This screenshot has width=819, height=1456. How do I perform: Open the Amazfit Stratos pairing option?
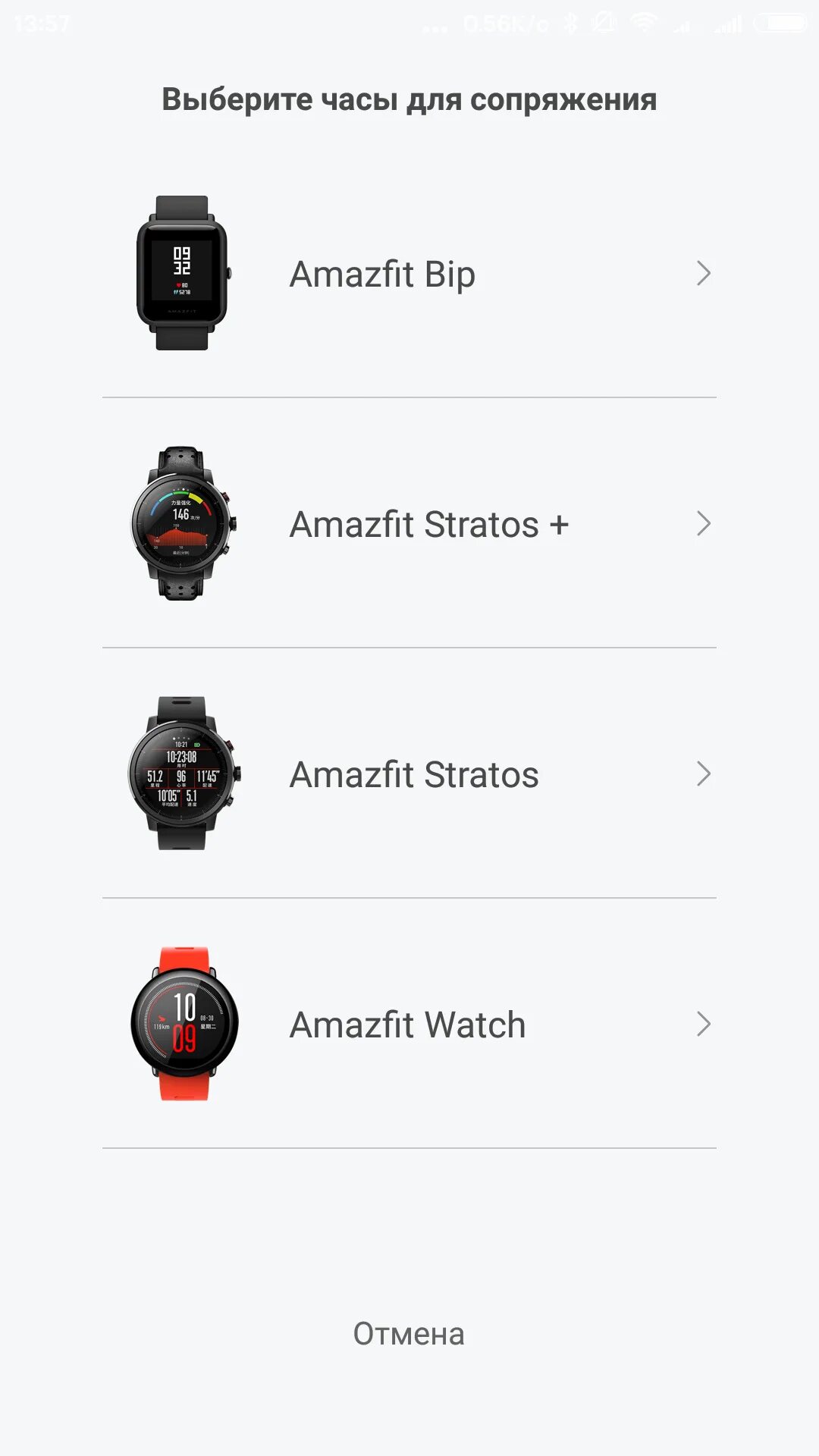click(x=409, y=773)
